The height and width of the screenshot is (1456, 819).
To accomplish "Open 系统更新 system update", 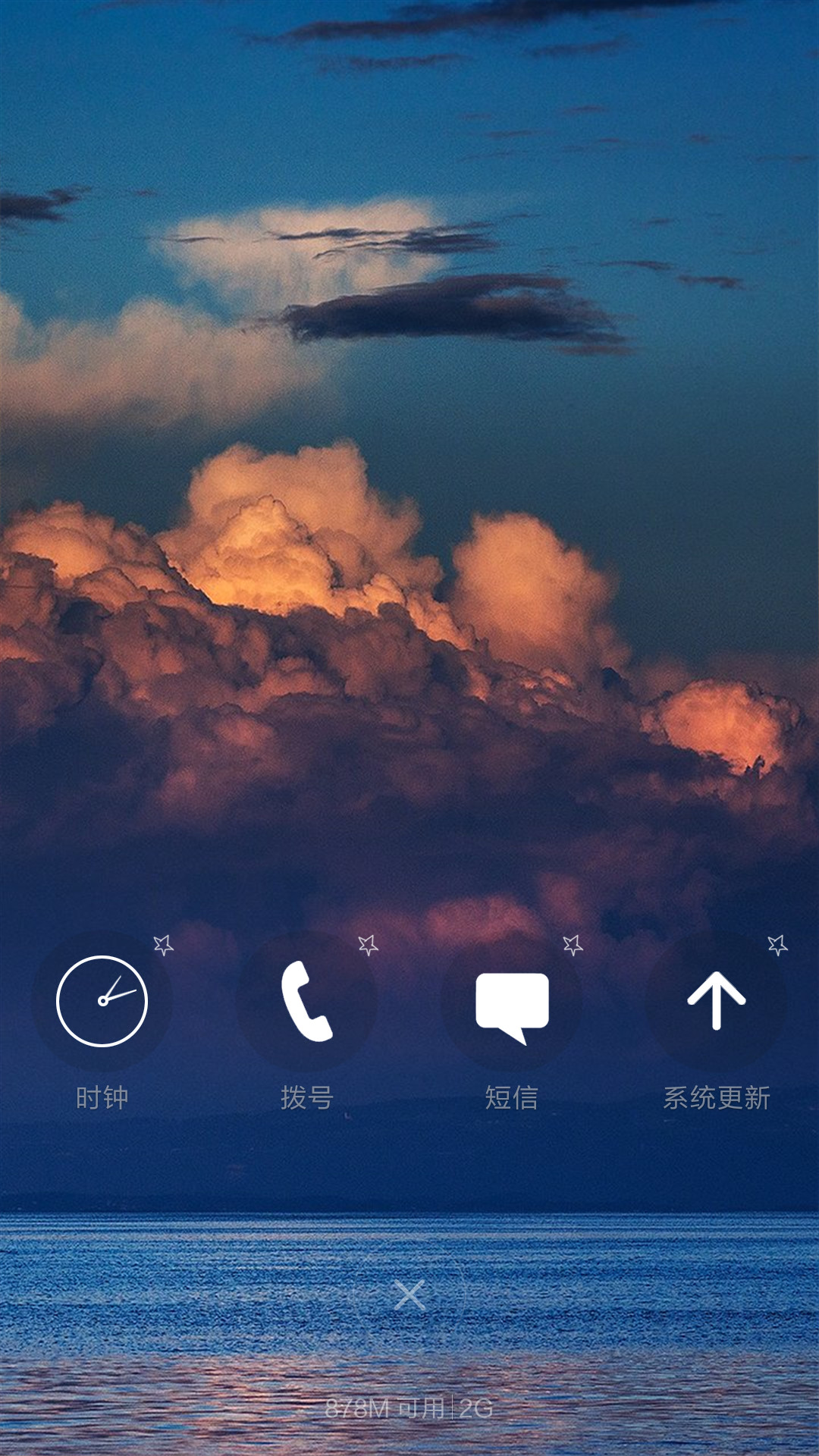I will [716, 1001].
